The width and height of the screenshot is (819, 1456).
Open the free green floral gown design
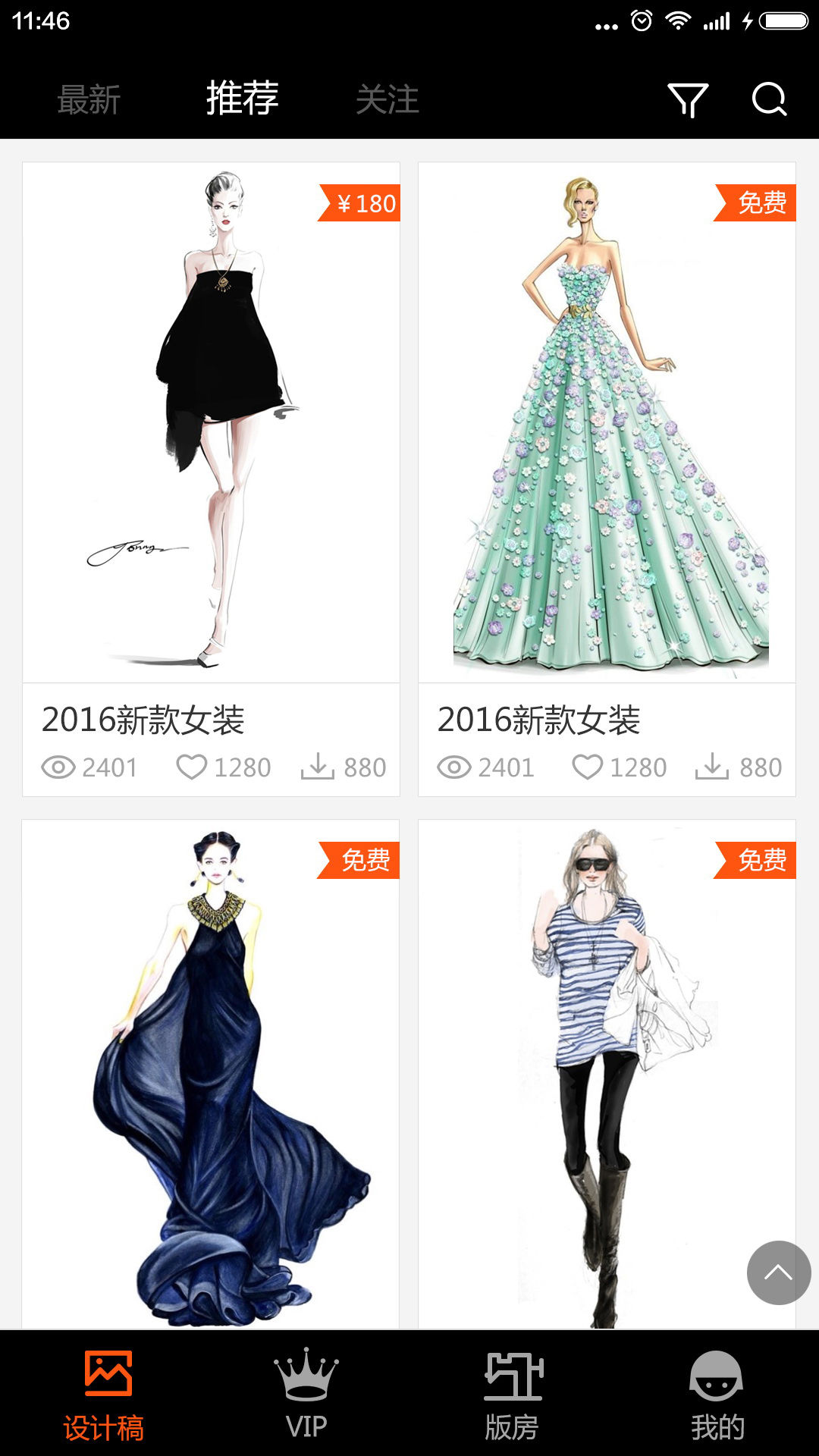607,423
